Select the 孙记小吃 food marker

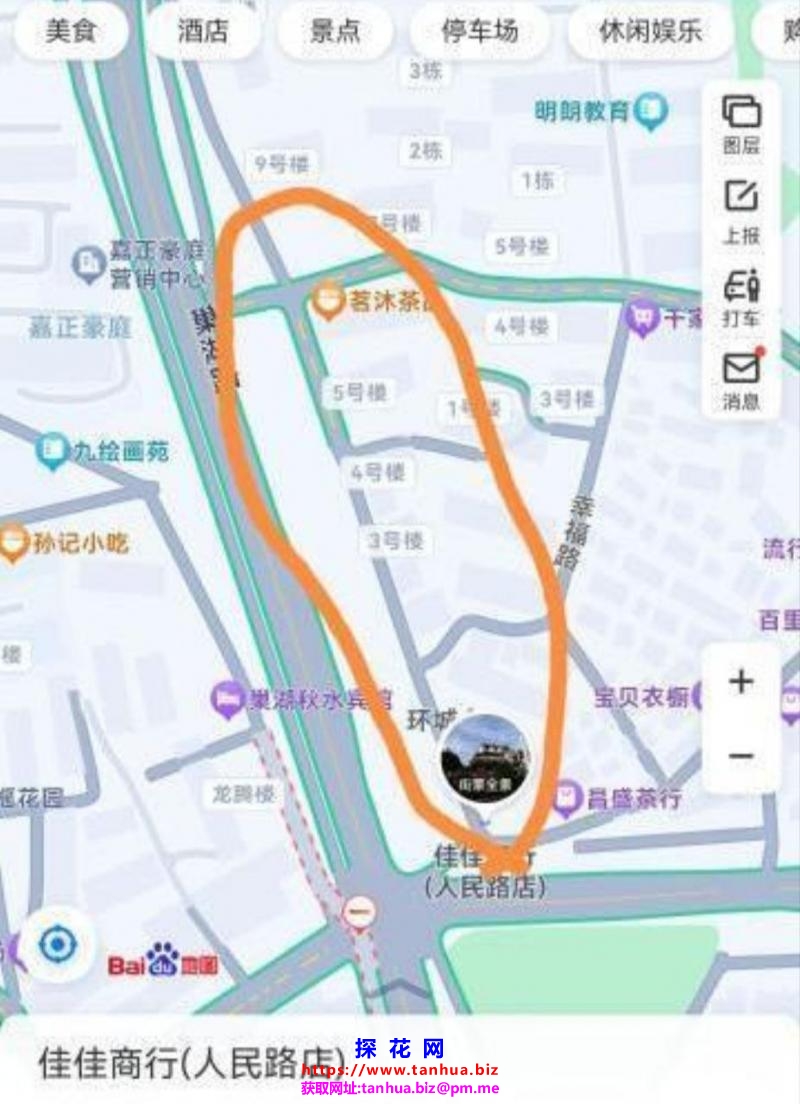14,544
